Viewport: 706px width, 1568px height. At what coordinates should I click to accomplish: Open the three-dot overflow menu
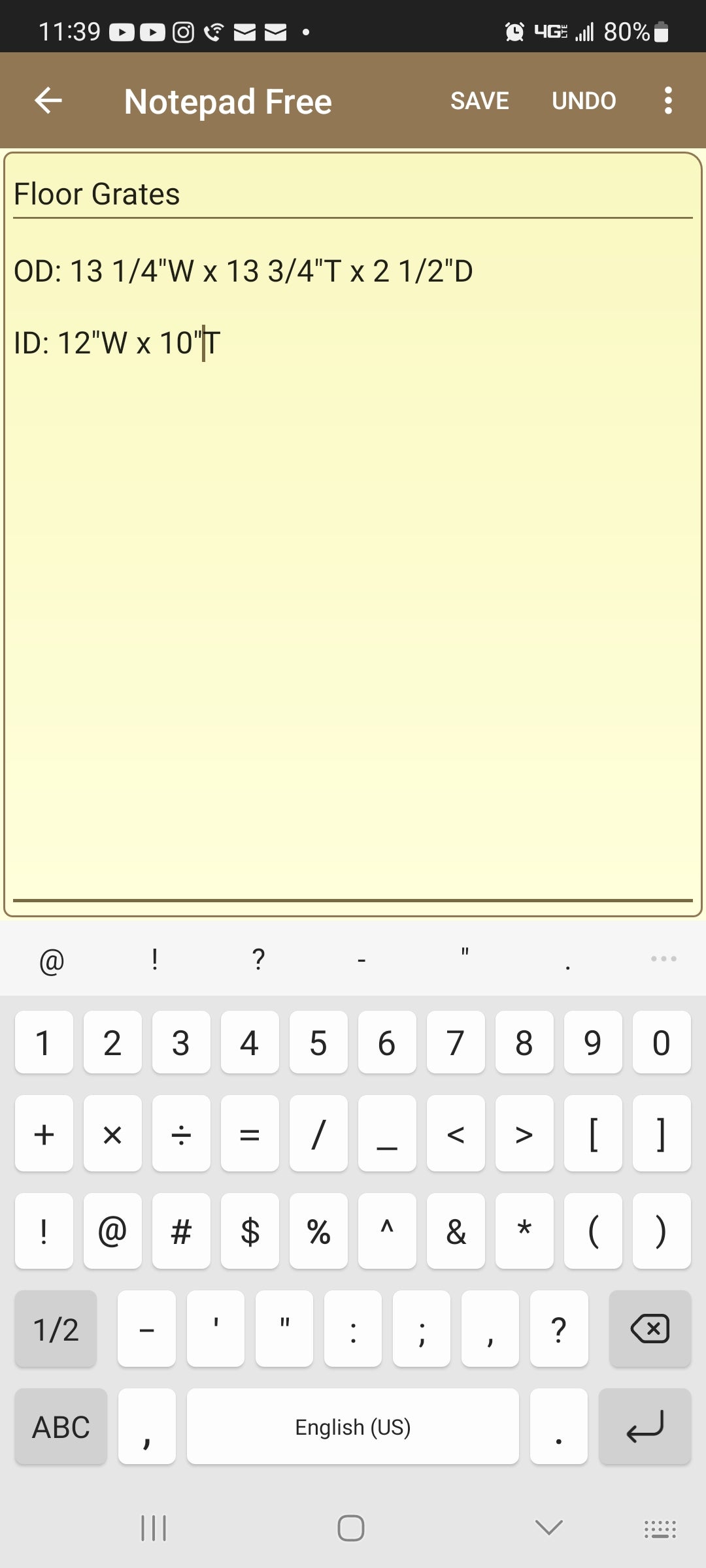pyautogui.click(x=667, y=101)
